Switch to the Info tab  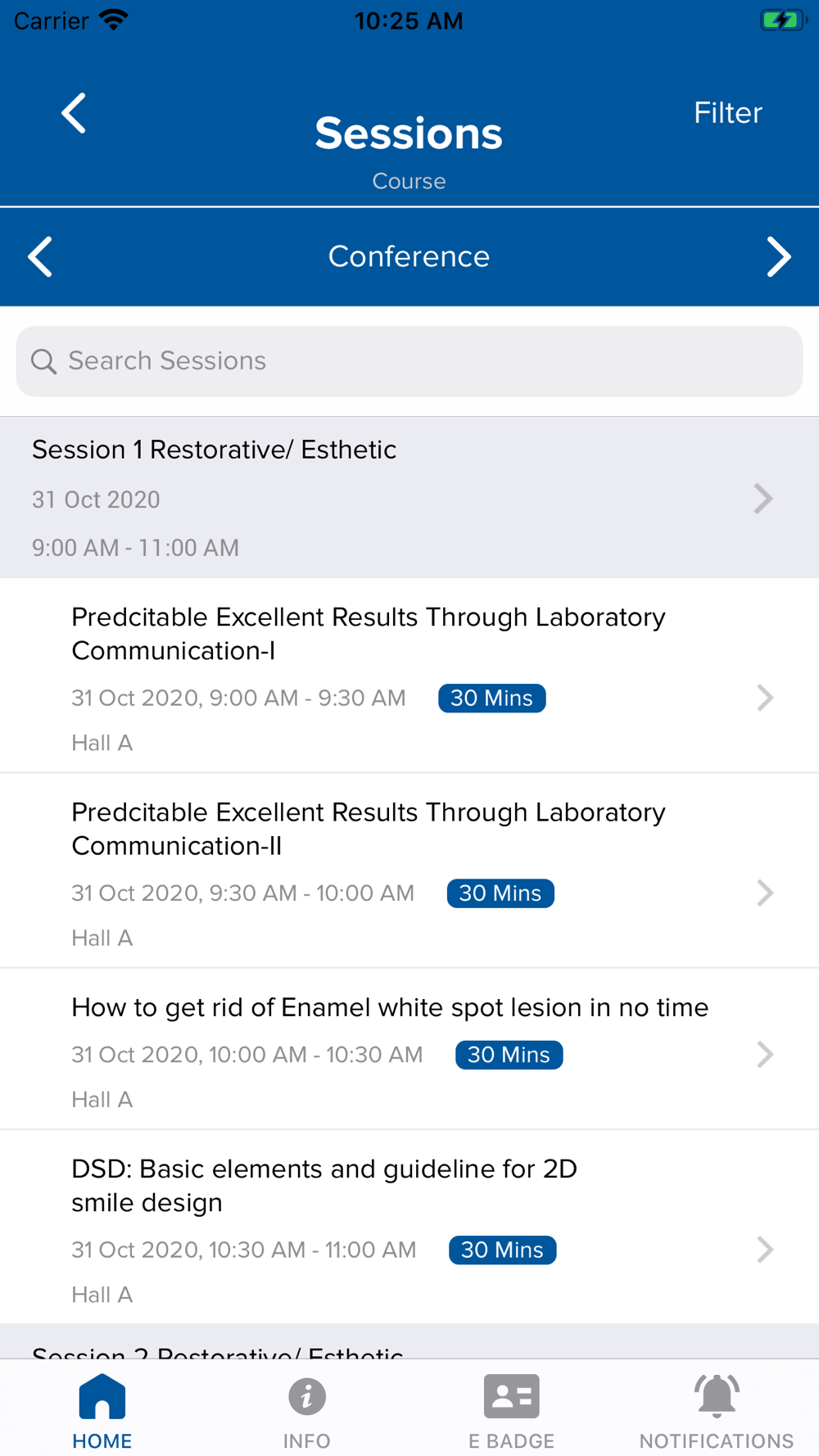pyautogui.click(x=307, y=1412)
